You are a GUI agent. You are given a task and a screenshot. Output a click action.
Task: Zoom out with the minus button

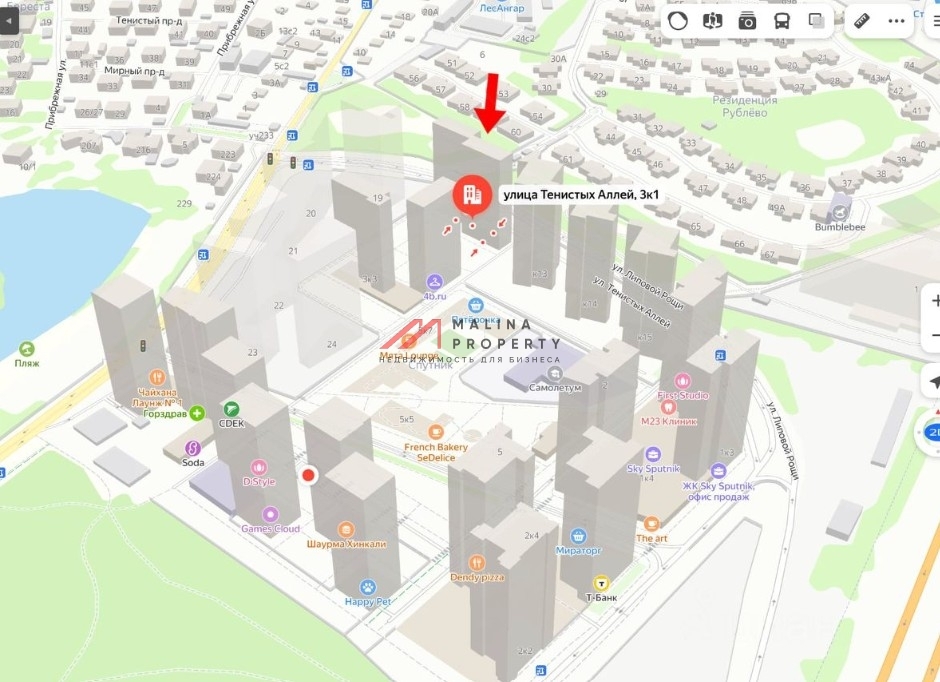[x=933, y=335]
